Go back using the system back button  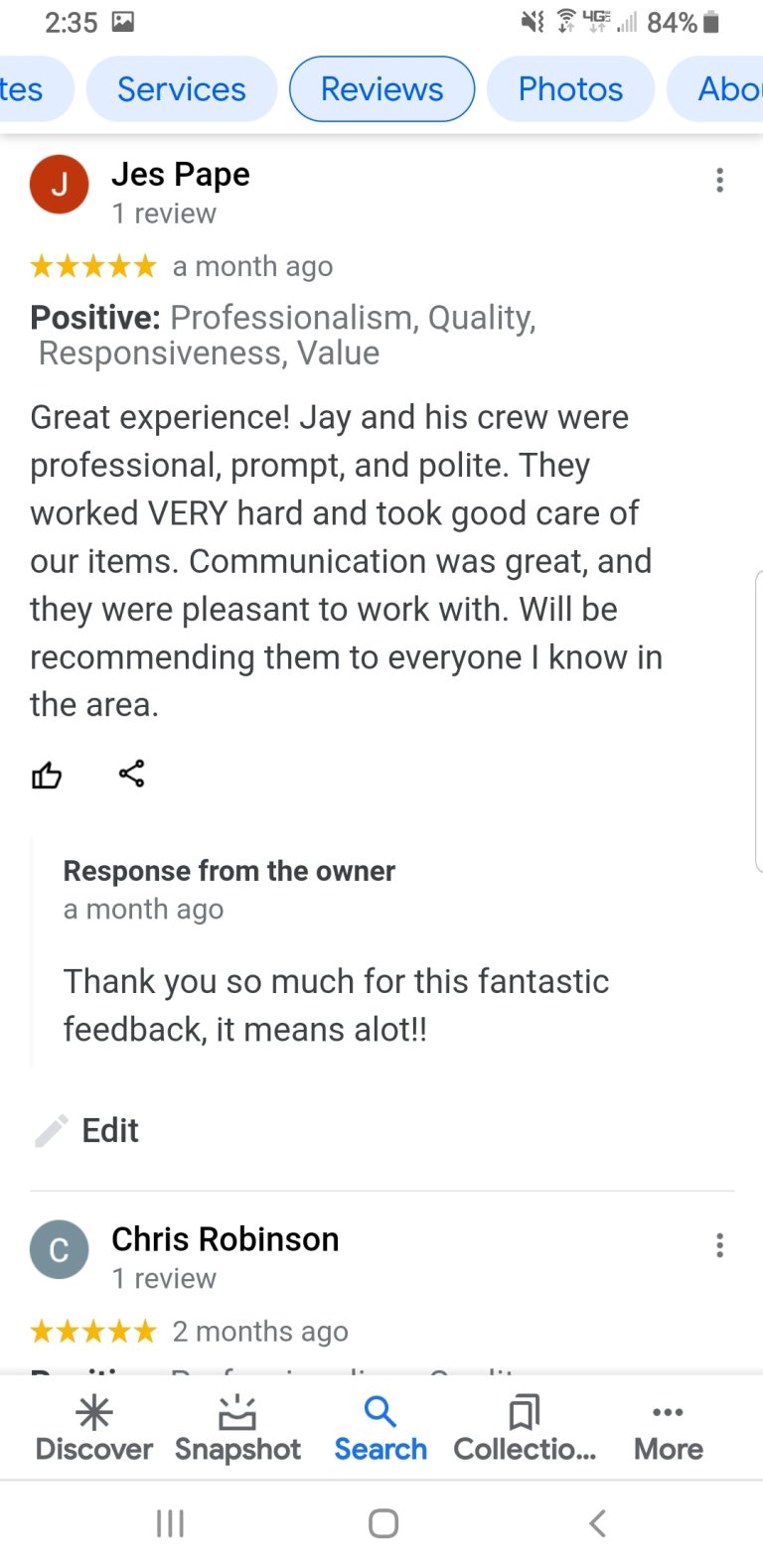pos(597,1523)
